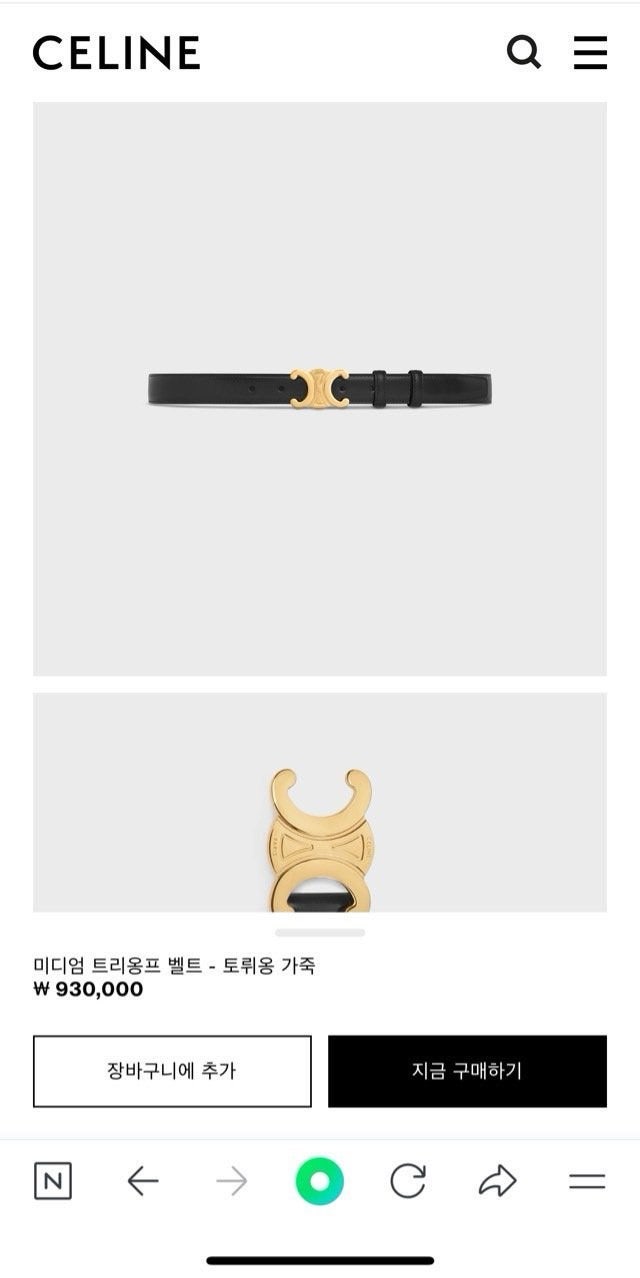Tap the Celine logo to go home
640x1278 pixels.
point(116,52)
